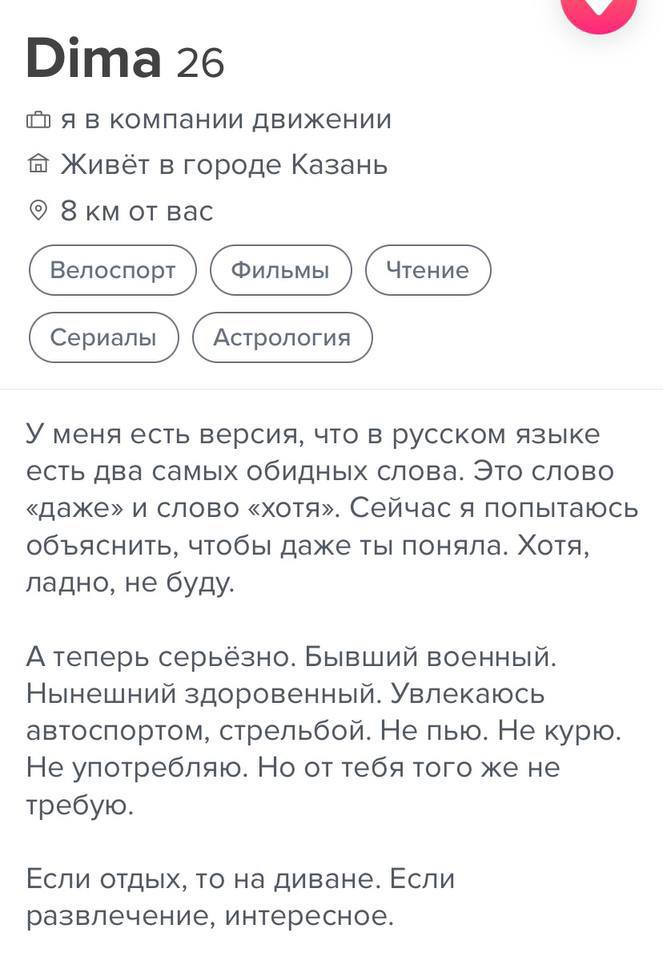
Task: Tap the Фильмы interest chip
Action: (280, 270)
